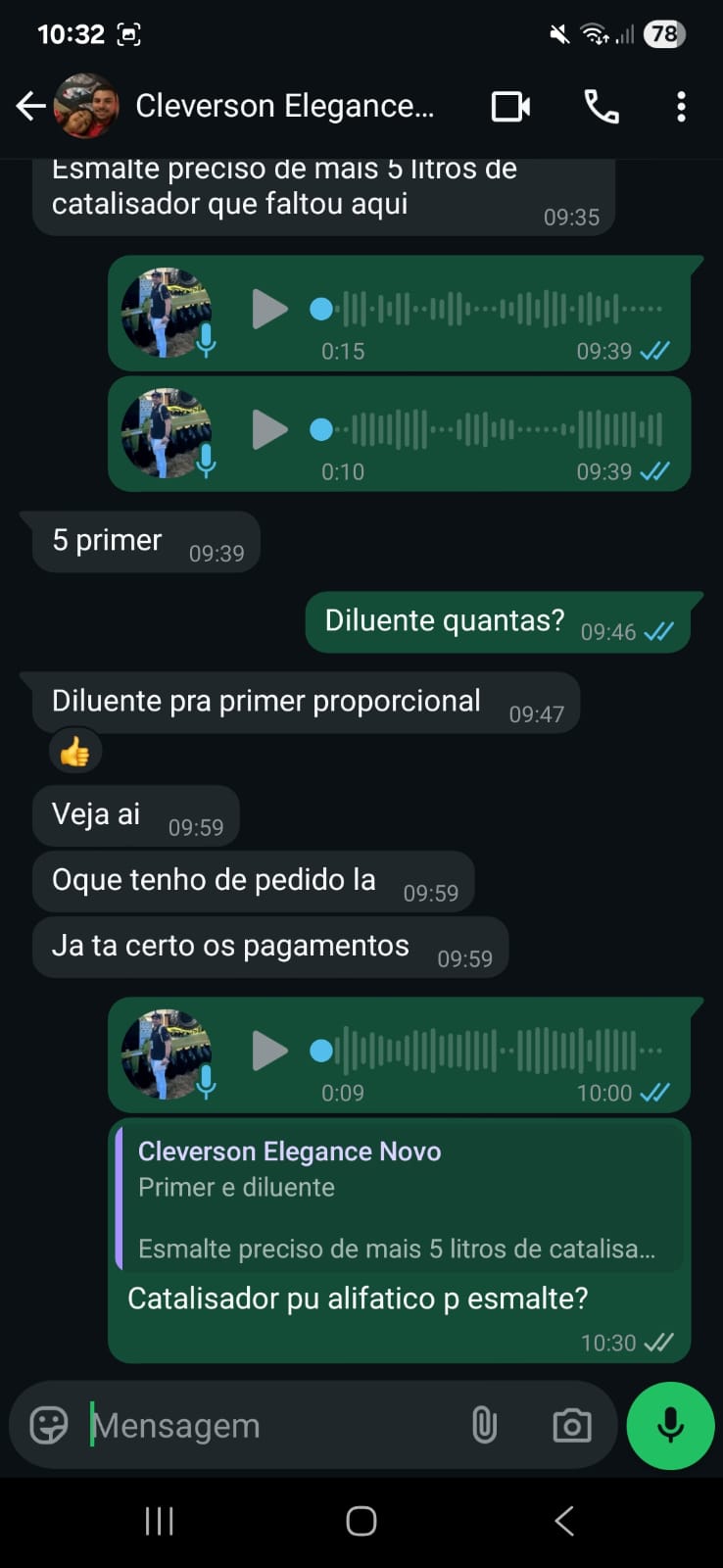Attach a file with the paperclip
The height and width of the screenshot is (1568, 723).
[484, 1425]
